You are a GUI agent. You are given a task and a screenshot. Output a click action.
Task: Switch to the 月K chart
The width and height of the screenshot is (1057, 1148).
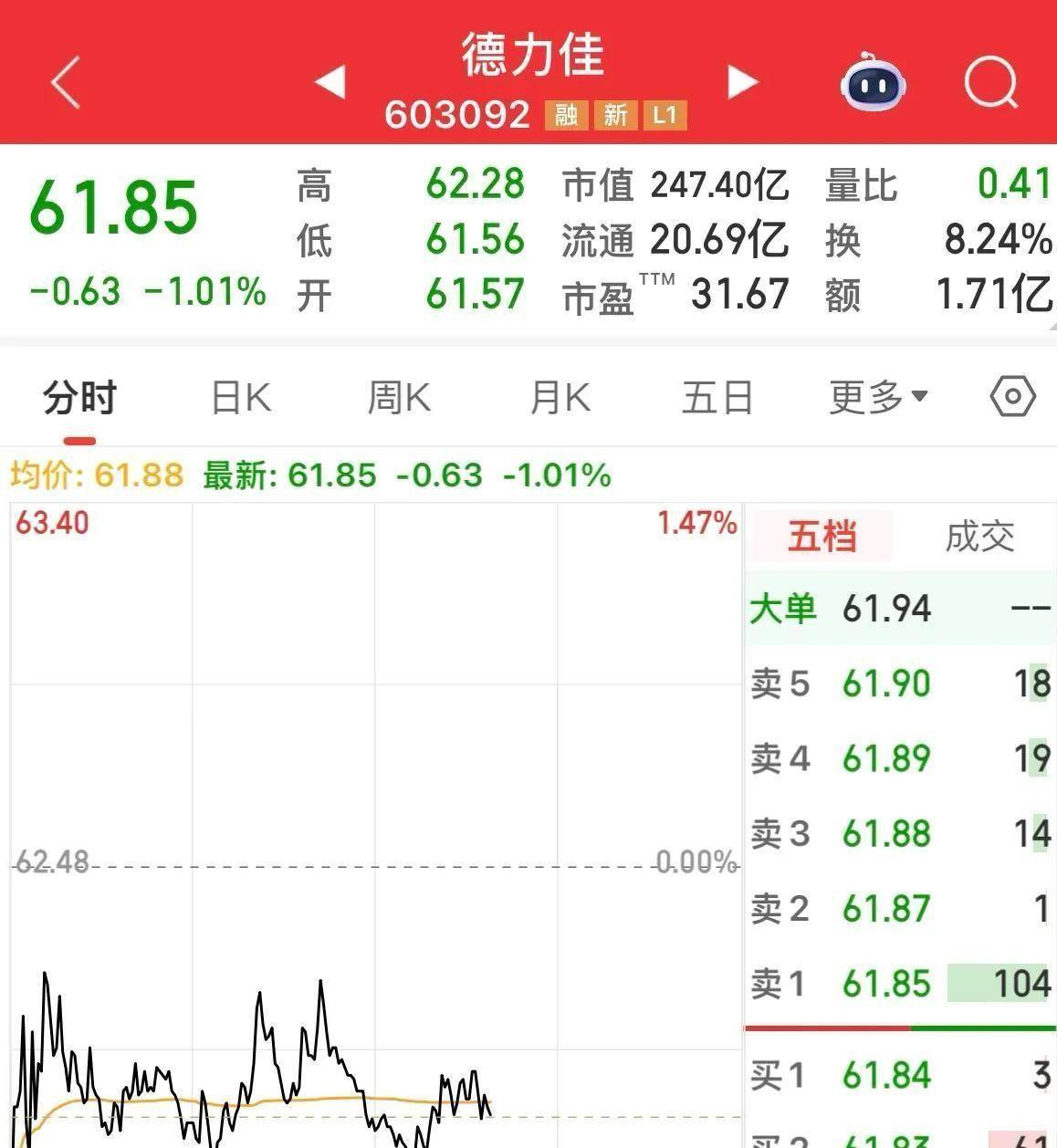pos(560,399)
